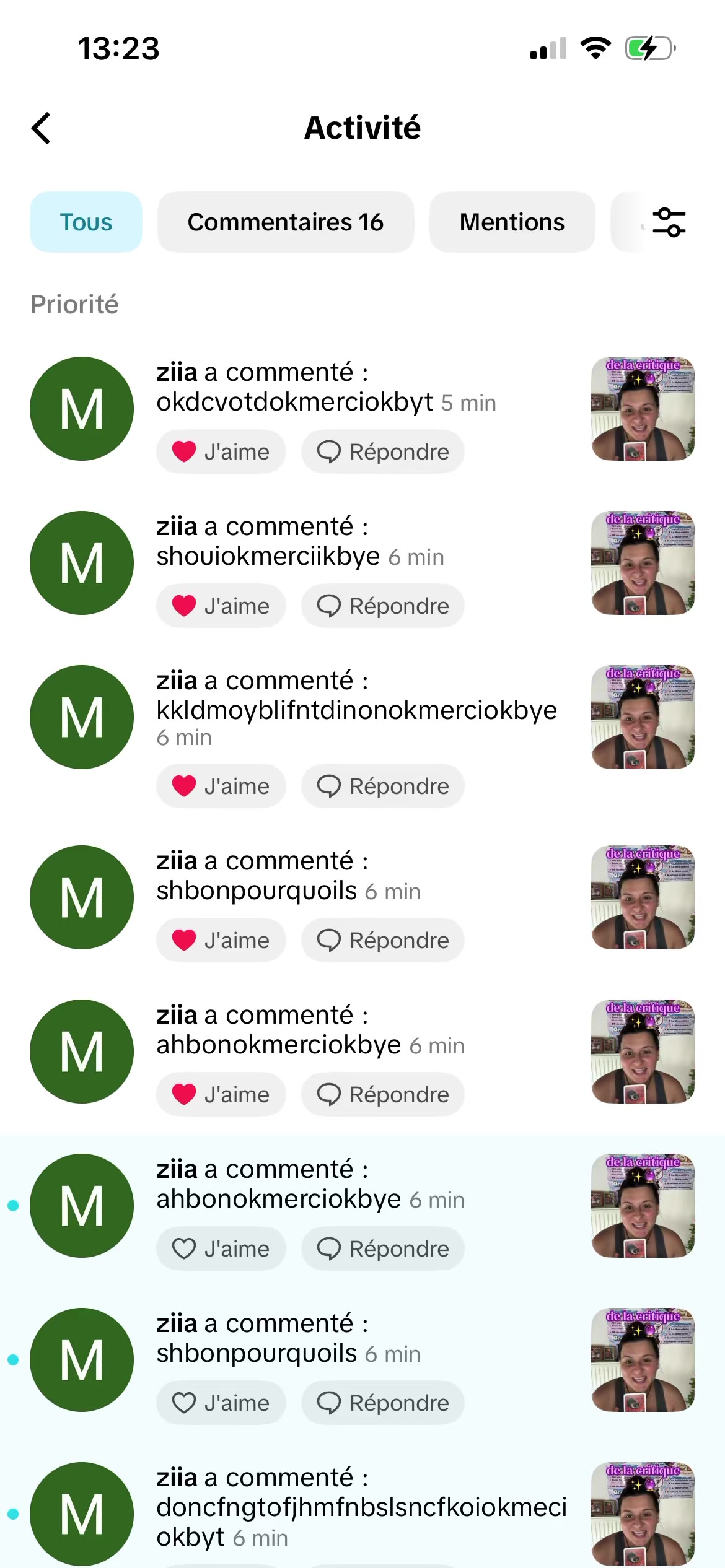The height and width of the screenshot is (1568, 725).
Task: Switch to the Commentaires 16 tab
Action: pos(286,222)
